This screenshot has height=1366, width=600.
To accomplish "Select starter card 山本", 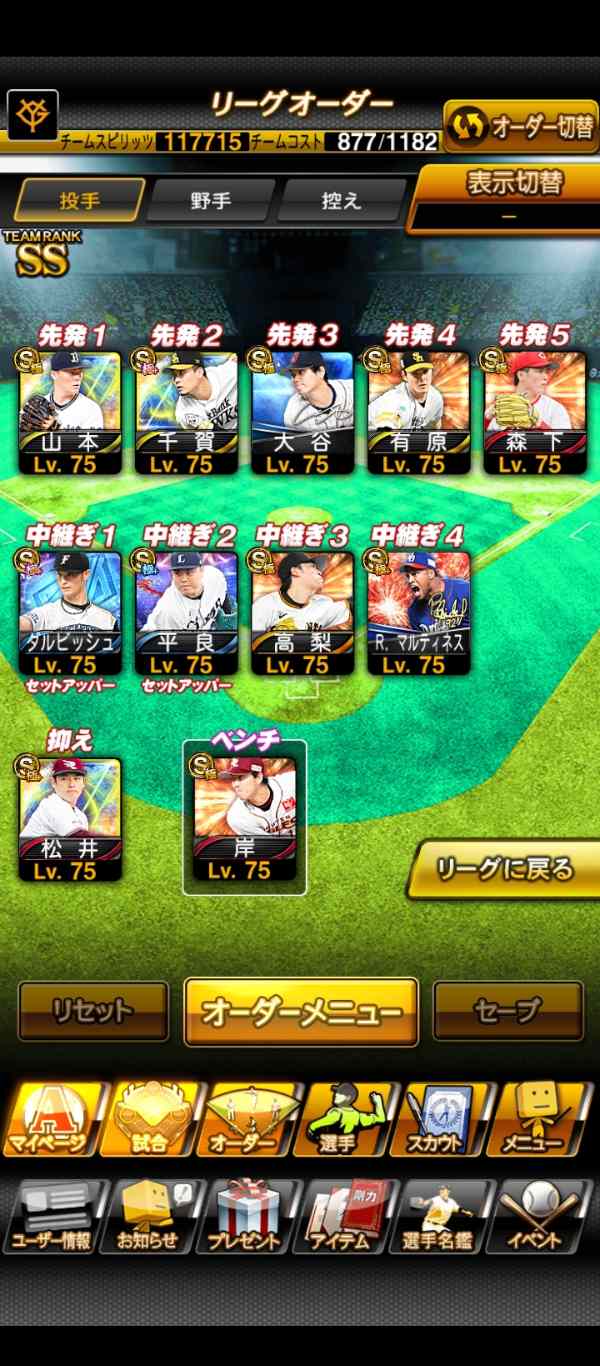I will pos(71,411).
